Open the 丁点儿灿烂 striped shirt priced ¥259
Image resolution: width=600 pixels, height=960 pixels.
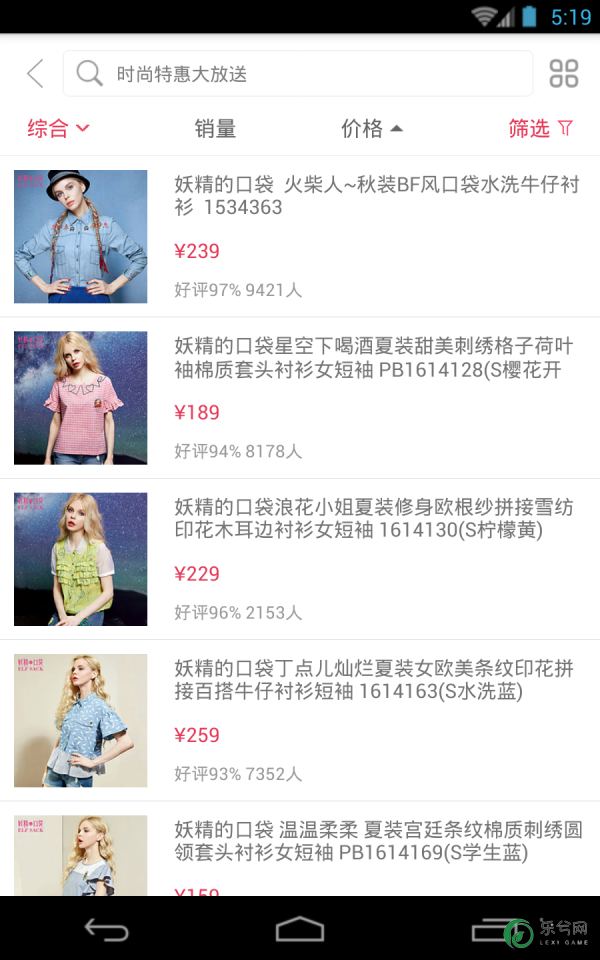300,720
